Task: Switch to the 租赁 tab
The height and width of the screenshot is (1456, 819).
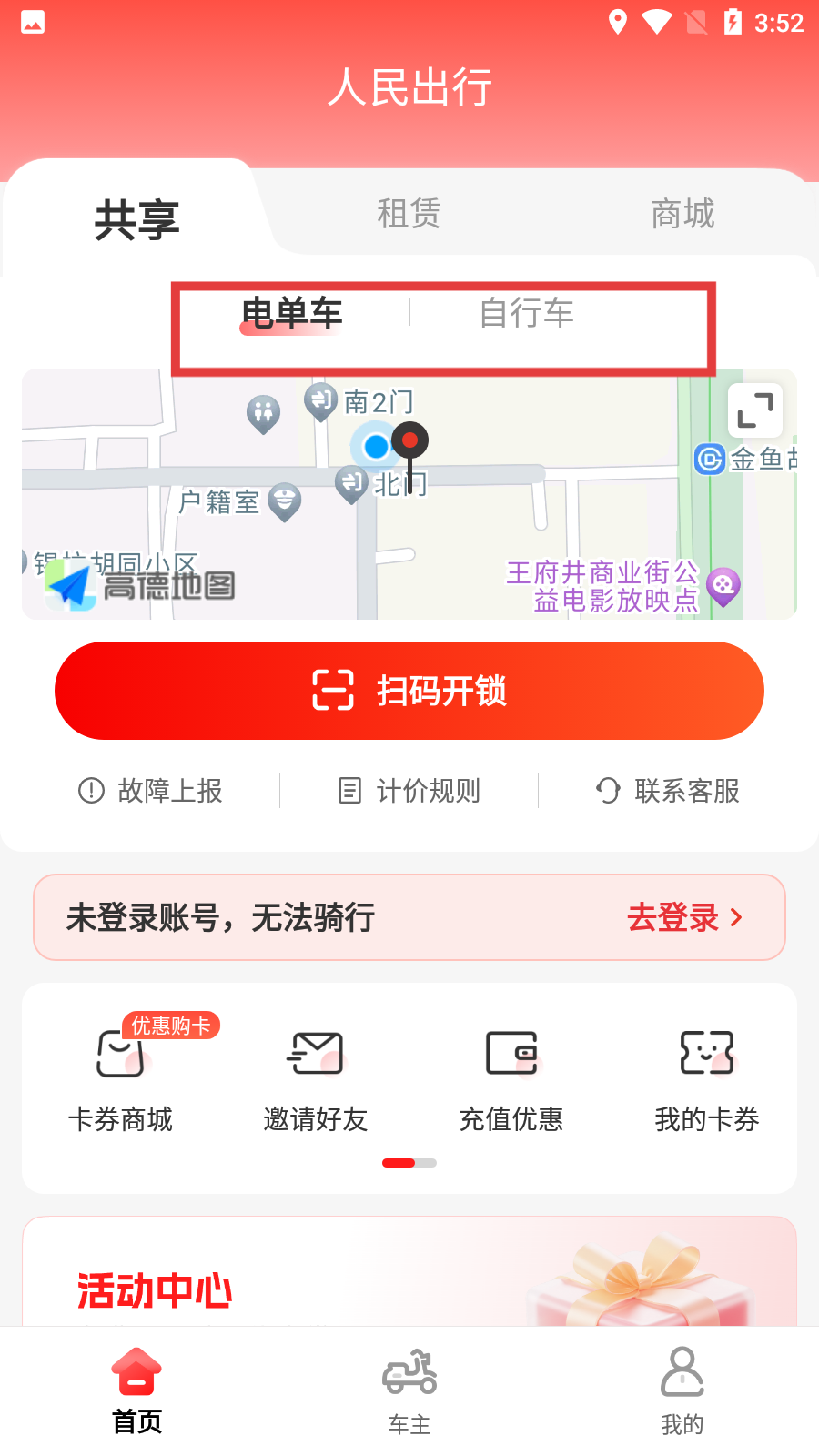Action: [x=409, y=215]
